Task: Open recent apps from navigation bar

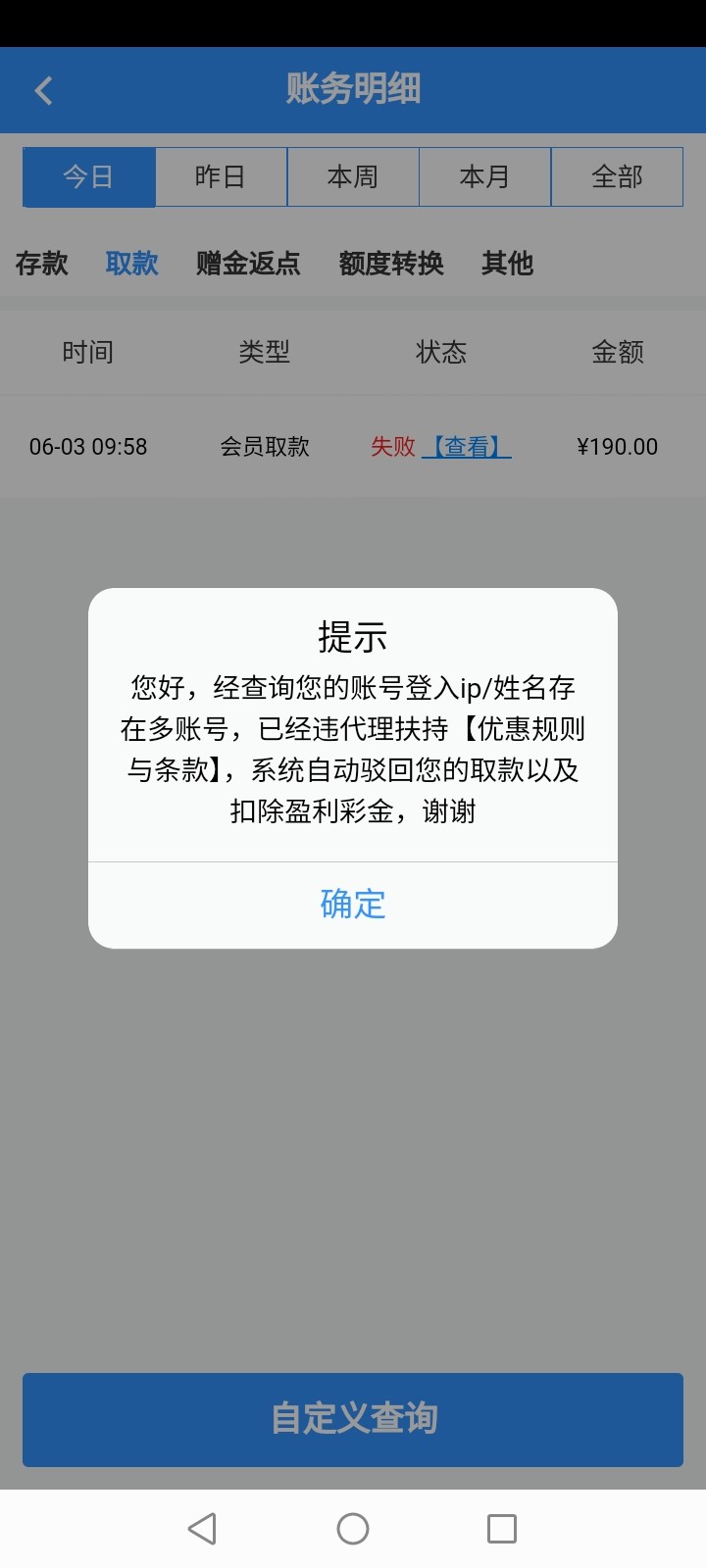Action: [x=502, y=1529]
